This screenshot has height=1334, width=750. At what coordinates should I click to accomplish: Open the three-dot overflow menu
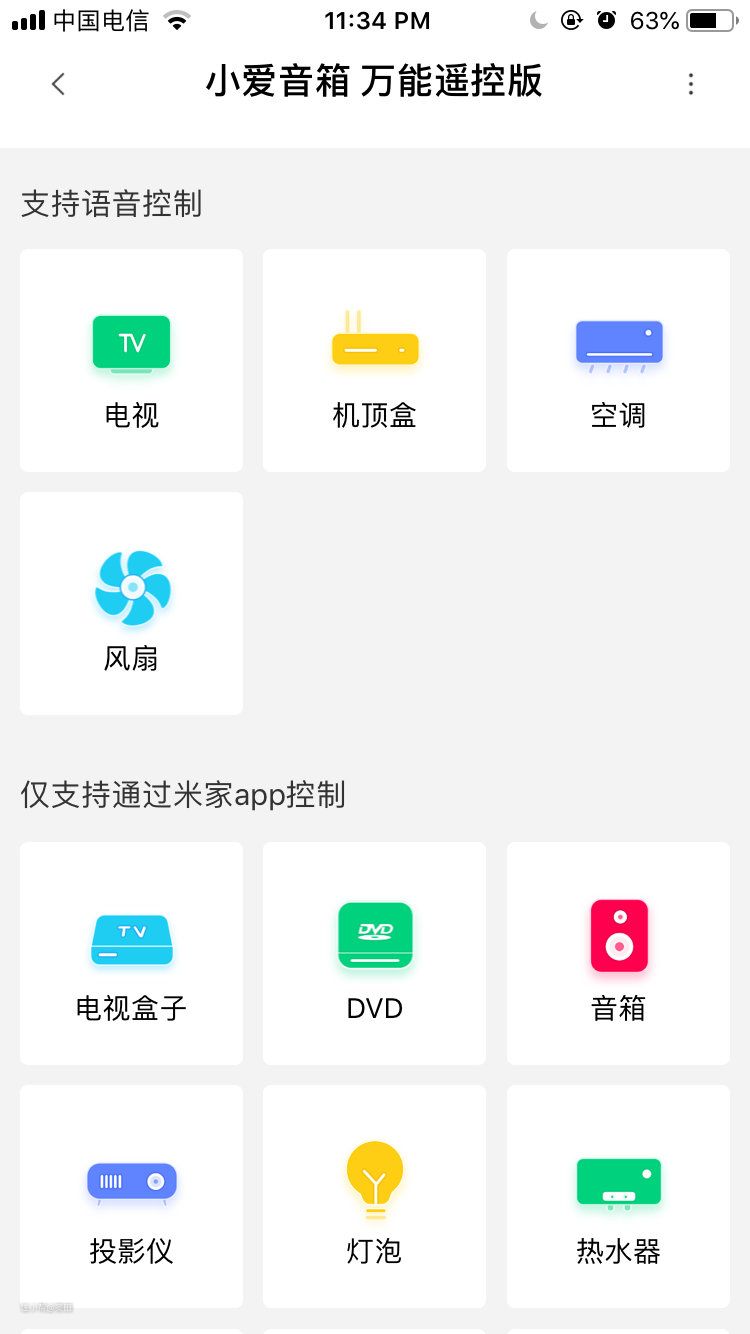coord(690,84)
